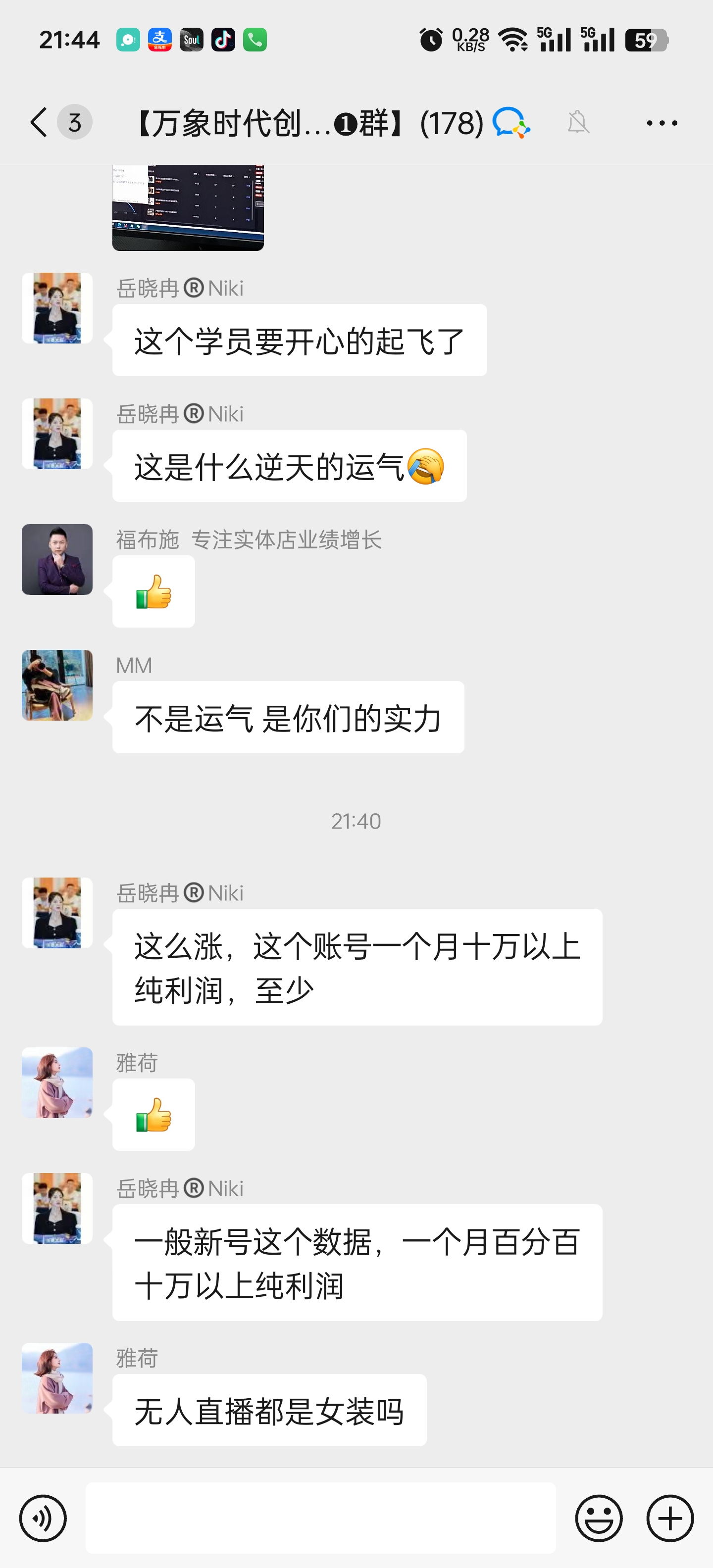Open the plus attachment menu
This screenshot has height=1568, width=713.
coord(670,1518)
